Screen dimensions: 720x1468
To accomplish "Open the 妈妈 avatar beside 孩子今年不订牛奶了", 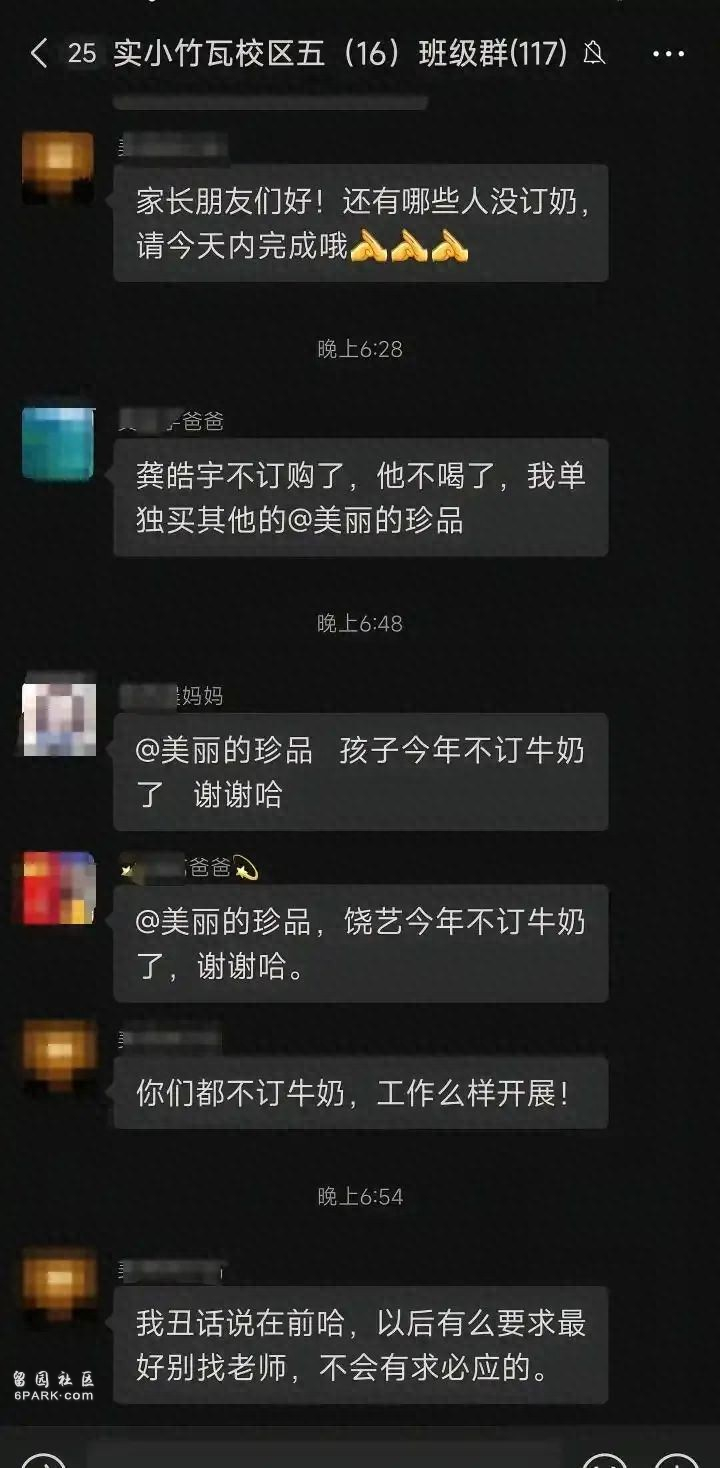I will click(x=58, y=717).
